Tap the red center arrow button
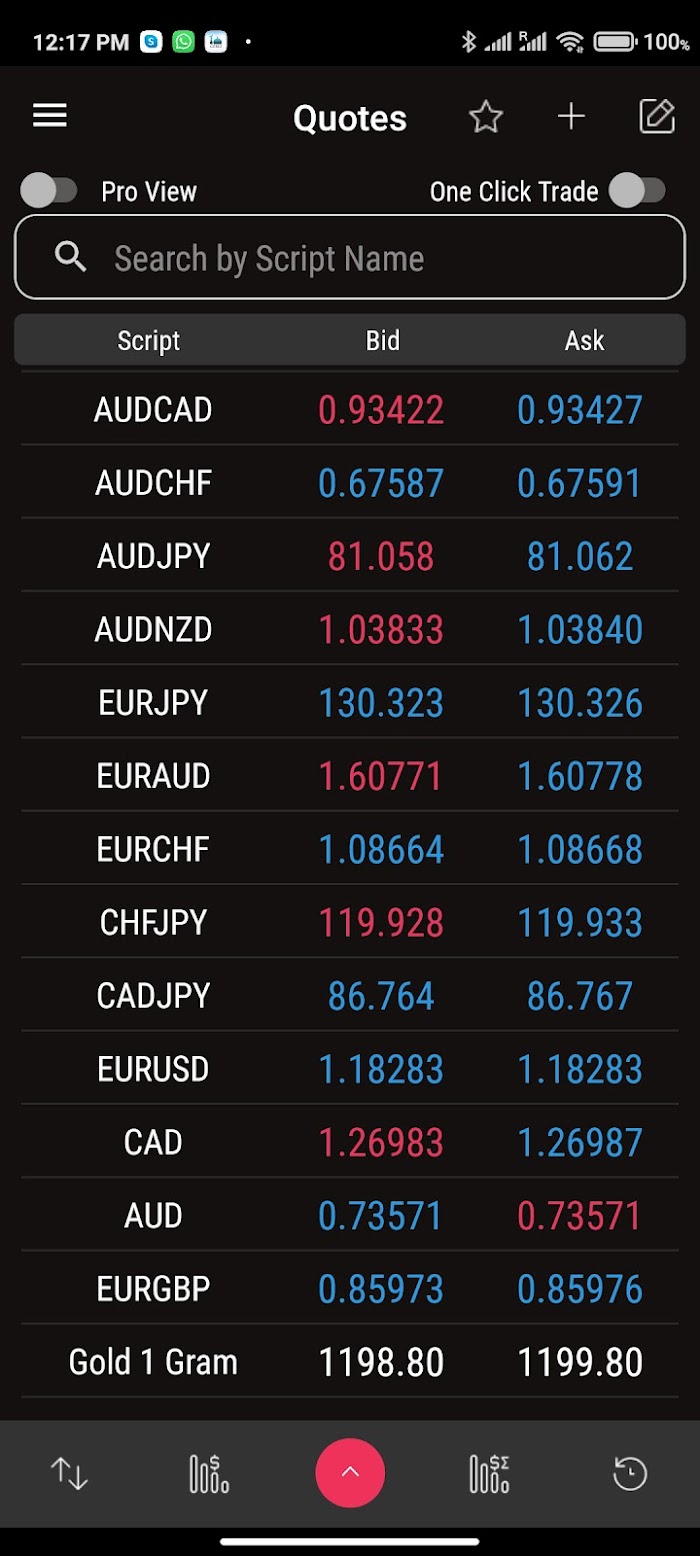This screenshot has width=700, height=1556. [x=350, y=1472]
